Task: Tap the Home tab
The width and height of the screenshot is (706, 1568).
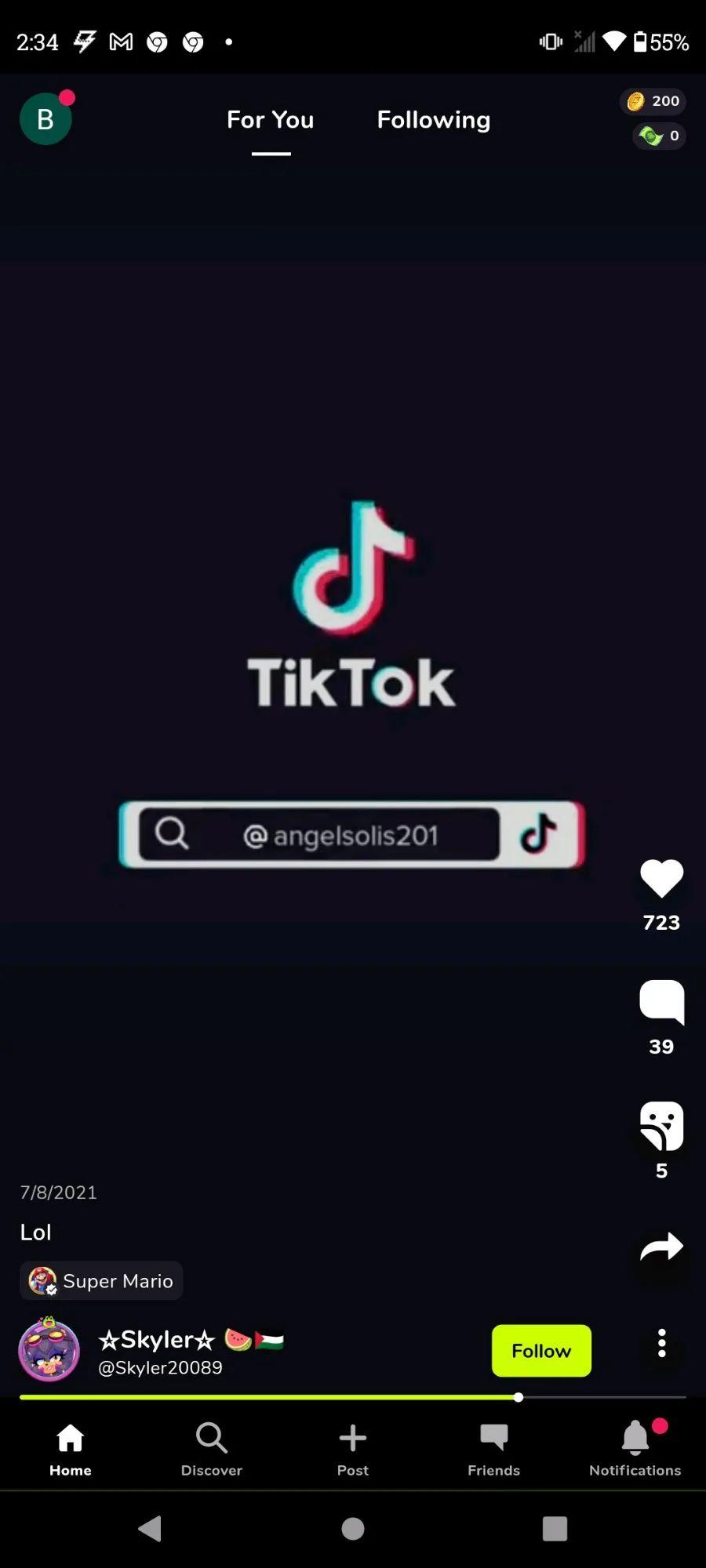Action: [x=71, y=1449]
